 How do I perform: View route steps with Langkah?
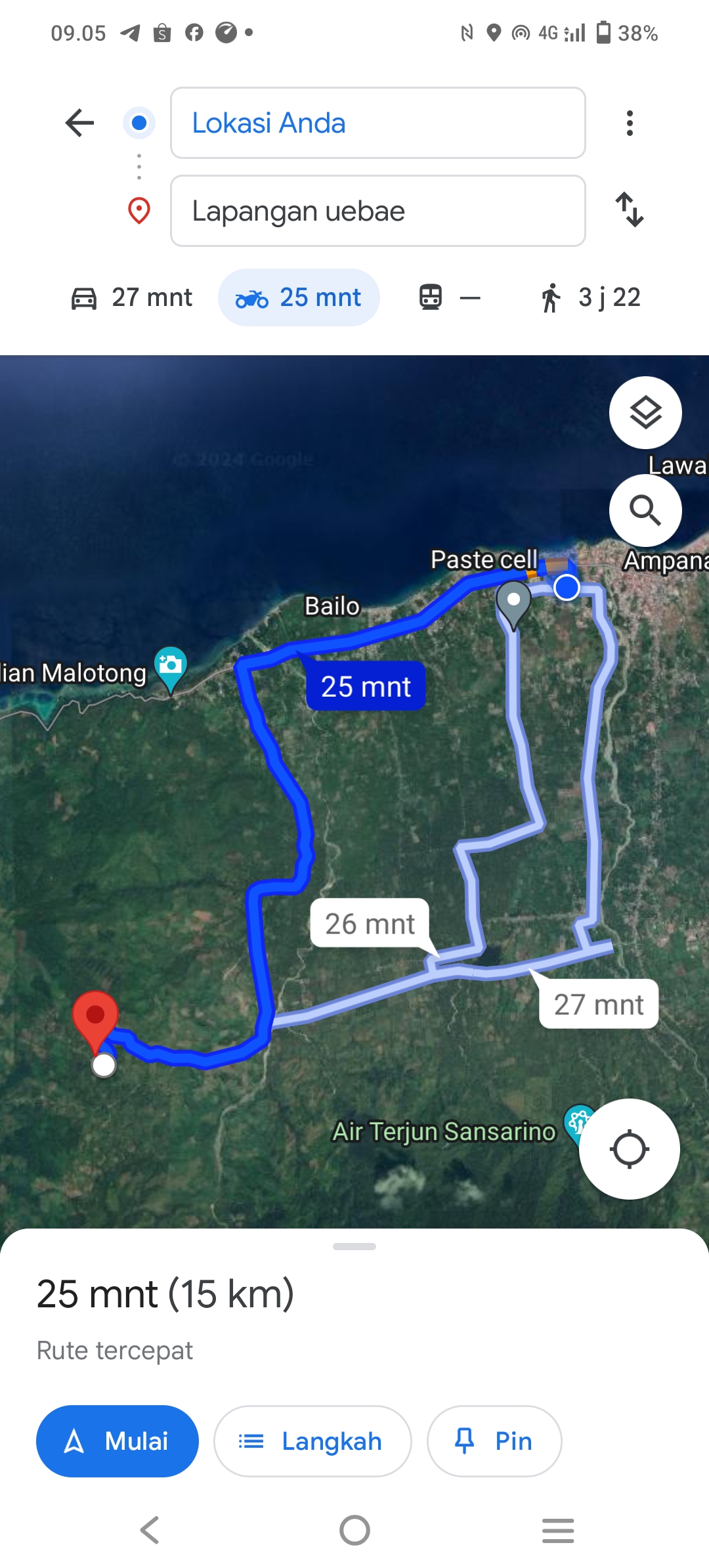tap(312, 1441)
